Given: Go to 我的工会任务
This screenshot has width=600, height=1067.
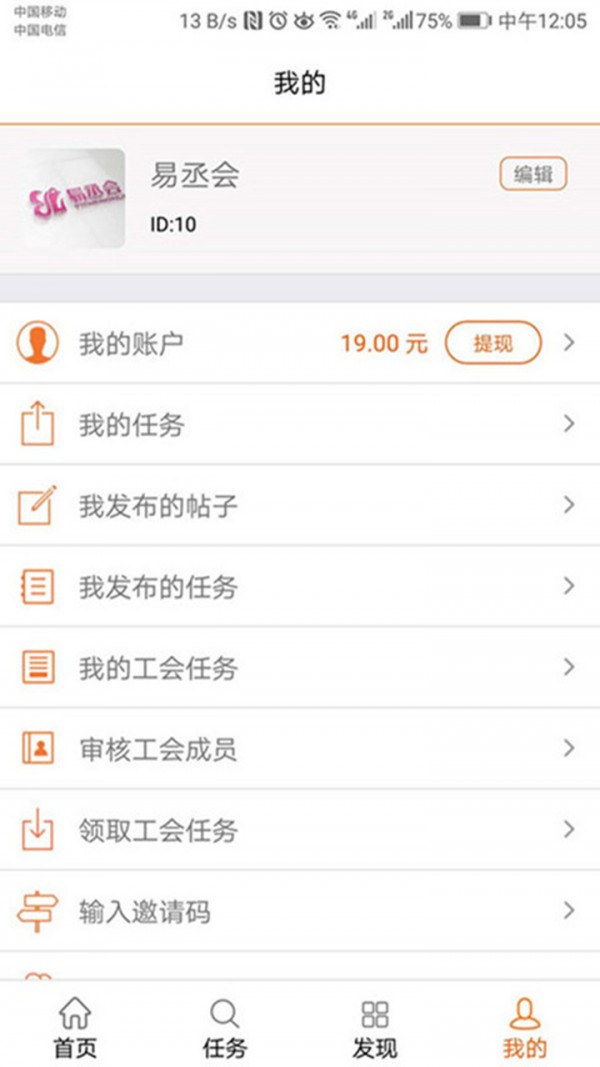Looking at the screenshot, I should tap(300, 667).
